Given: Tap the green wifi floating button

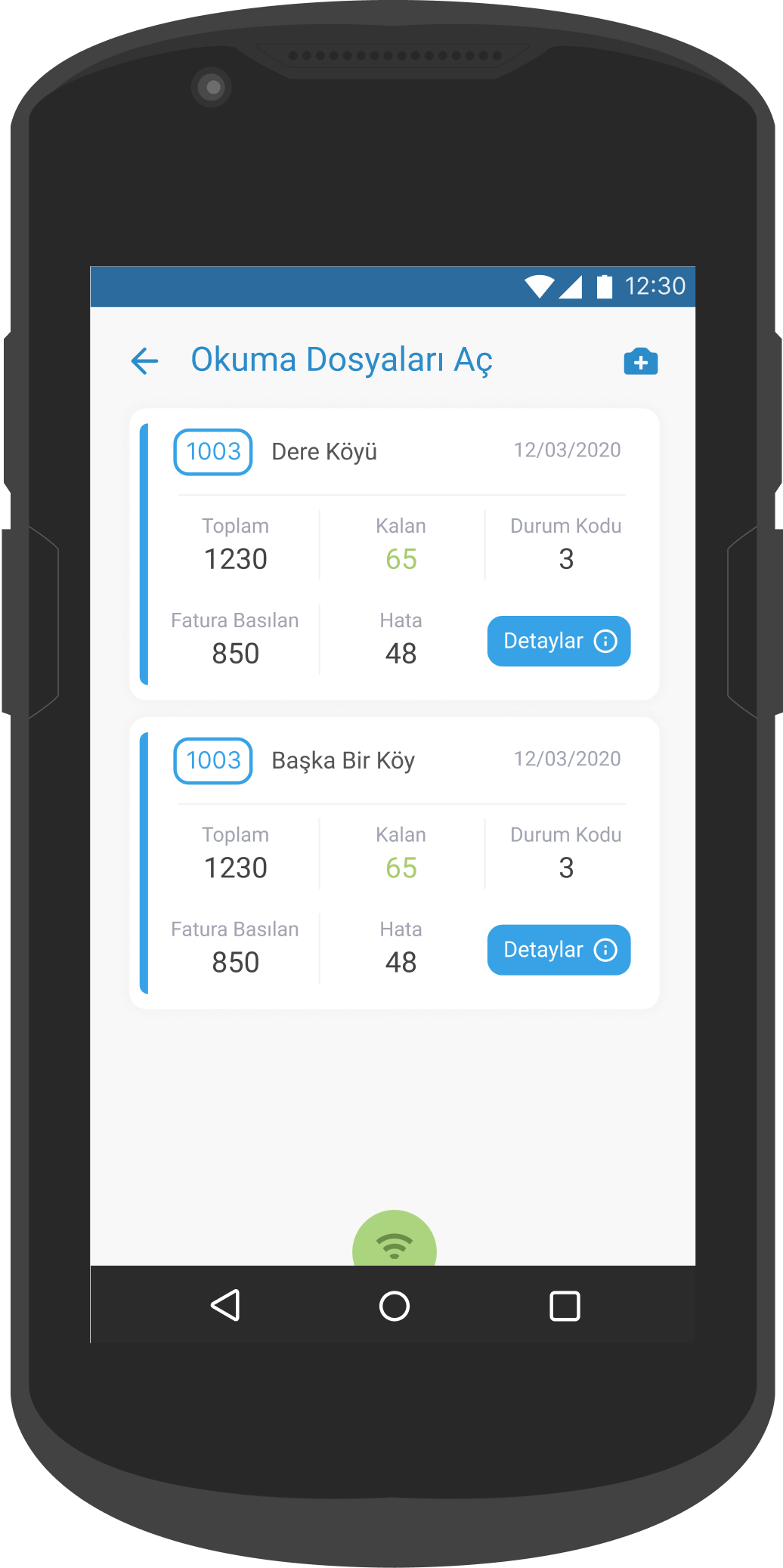Looking at the screenshot, I should 395,1239.
